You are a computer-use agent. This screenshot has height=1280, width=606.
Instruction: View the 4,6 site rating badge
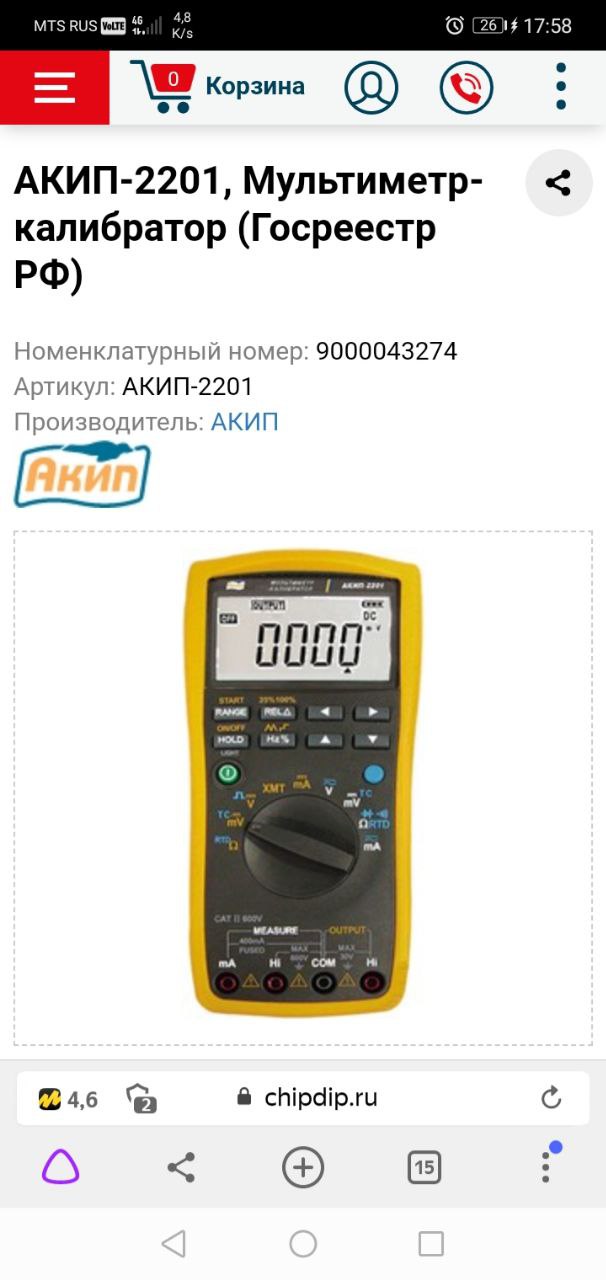click(68, 1100)
